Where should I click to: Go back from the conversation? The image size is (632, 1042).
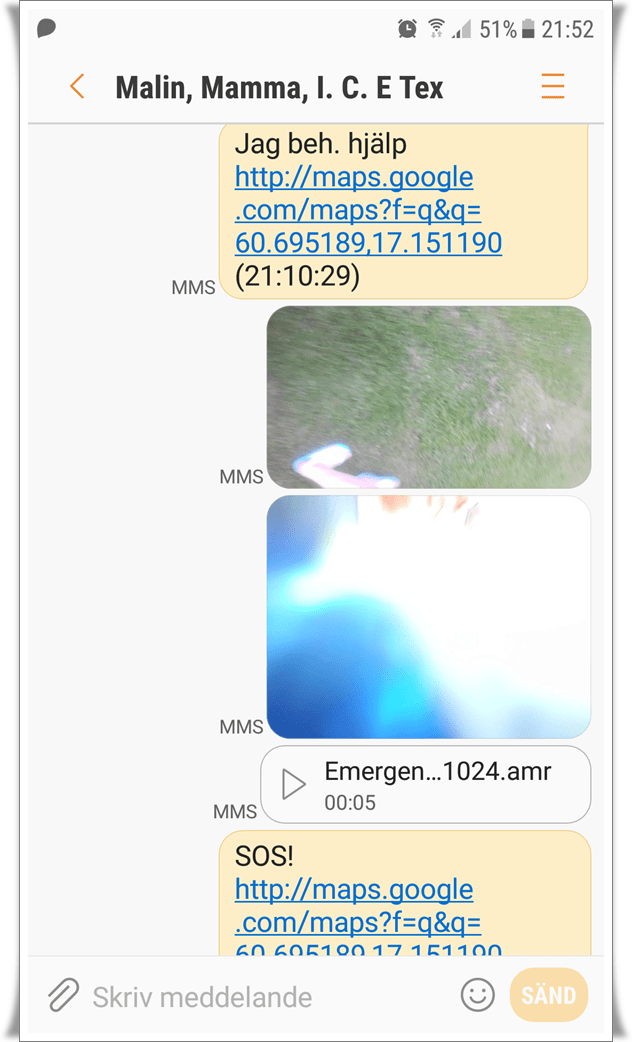pos(77,87)
